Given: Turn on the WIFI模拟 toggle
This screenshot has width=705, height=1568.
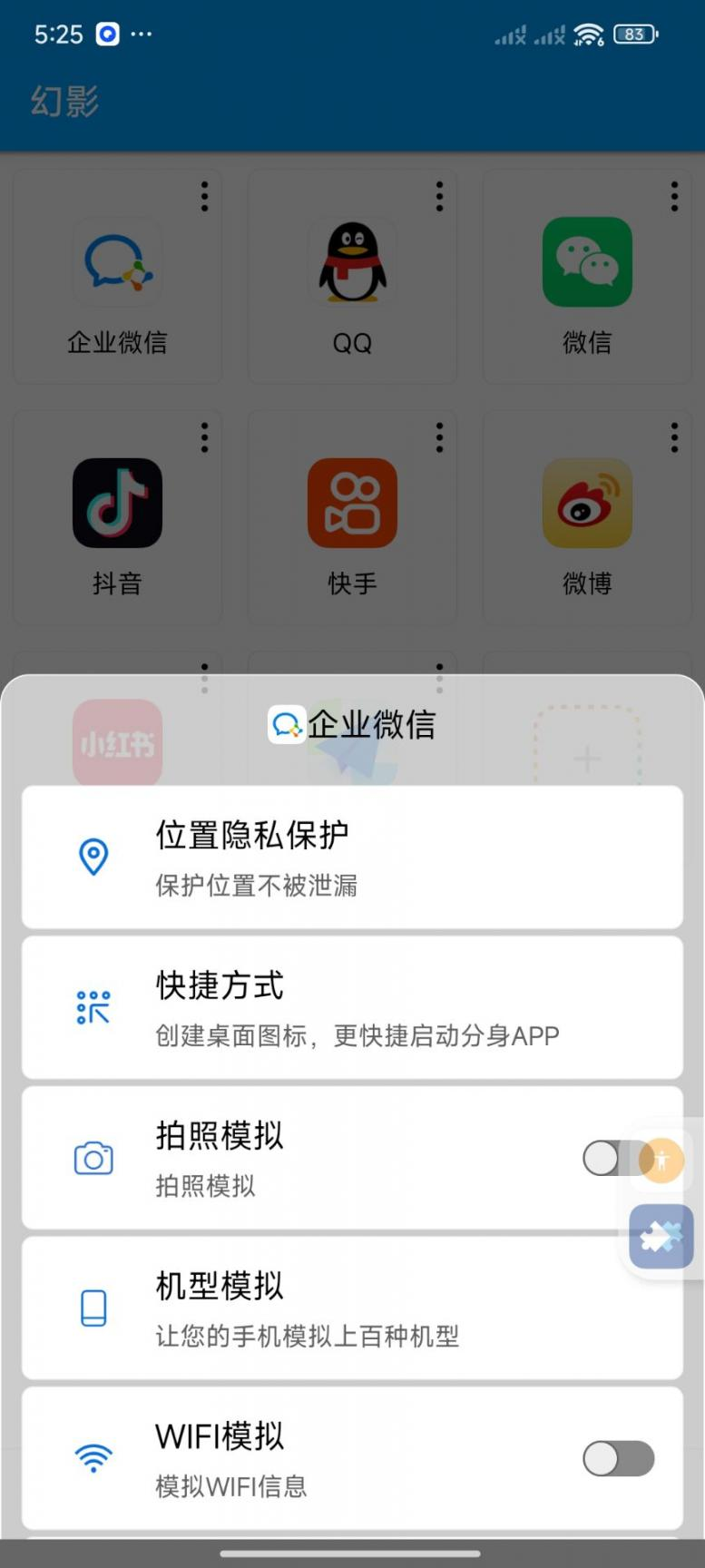Looking at the screenshot, I should point(618,1458).
